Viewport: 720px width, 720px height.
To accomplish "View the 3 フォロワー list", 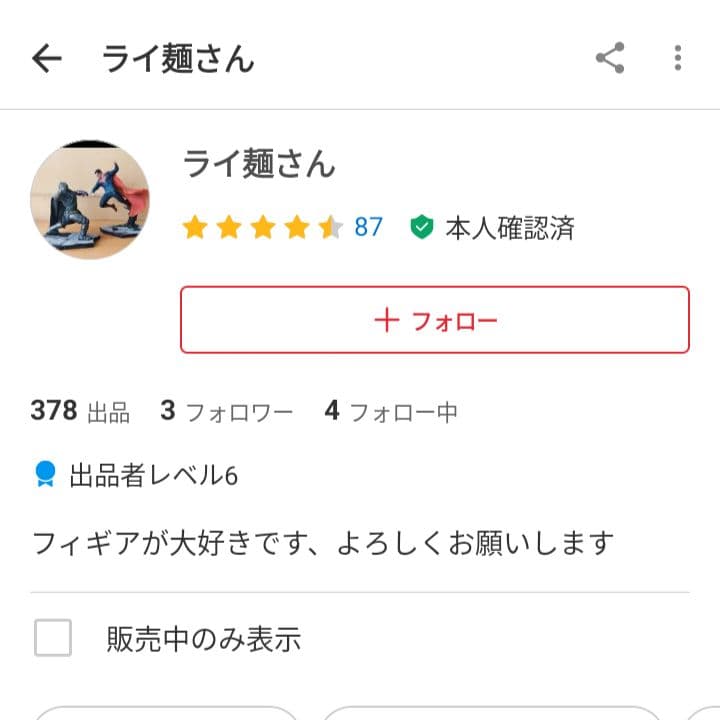I will pos(226,411).
